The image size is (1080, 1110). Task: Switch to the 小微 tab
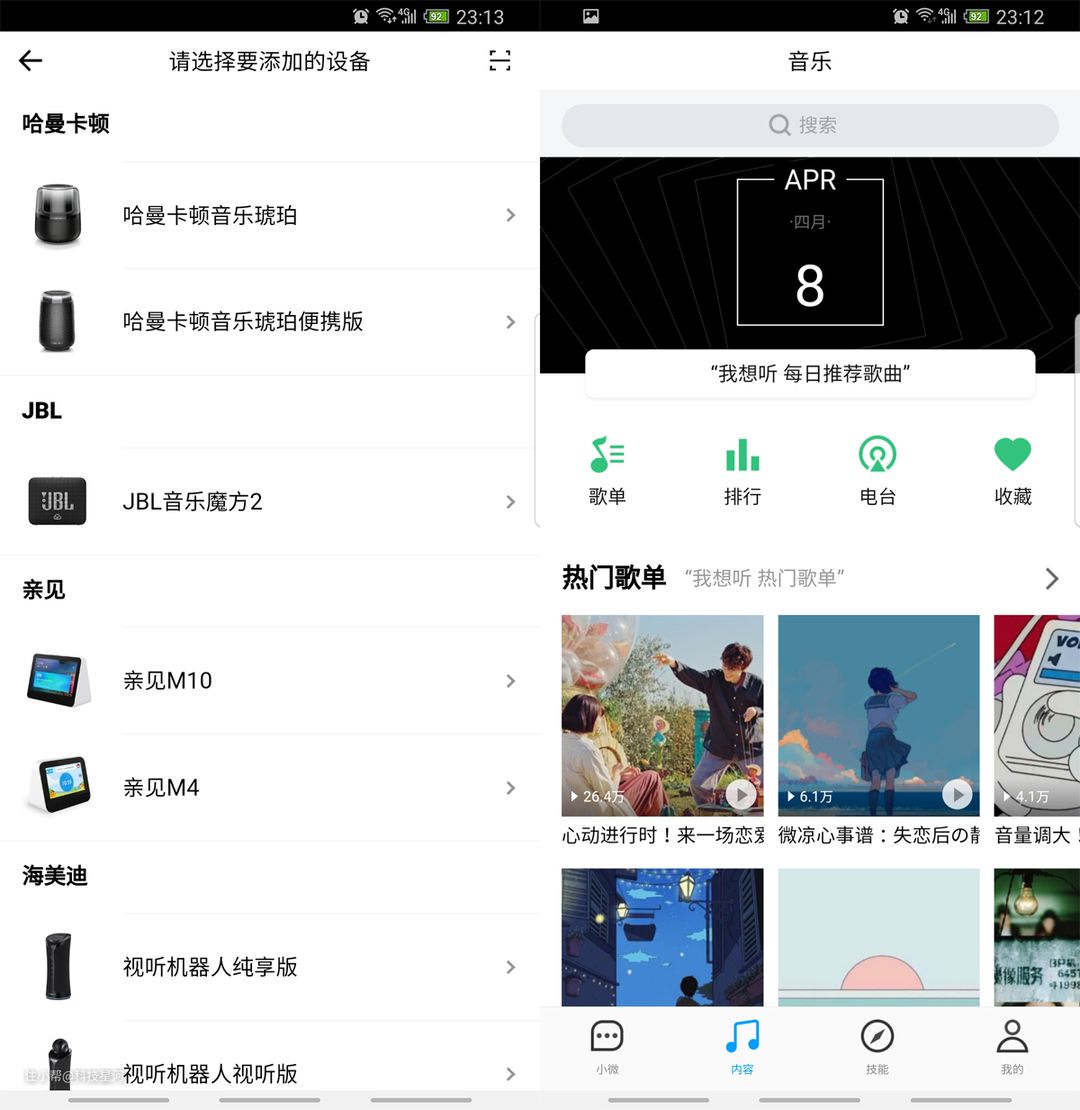pyautogui.click(x=607, y=1046)
